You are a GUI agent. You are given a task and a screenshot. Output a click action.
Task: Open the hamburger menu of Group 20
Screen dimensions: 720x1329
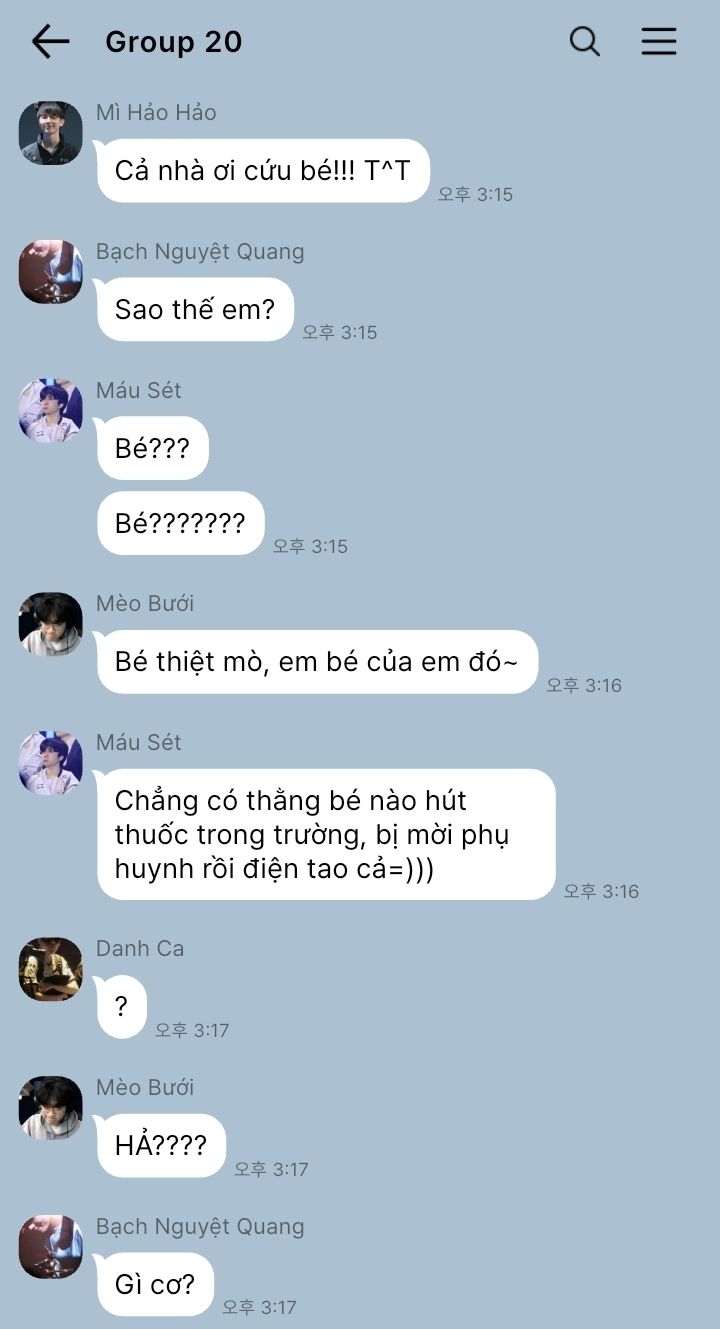point(659,42)
